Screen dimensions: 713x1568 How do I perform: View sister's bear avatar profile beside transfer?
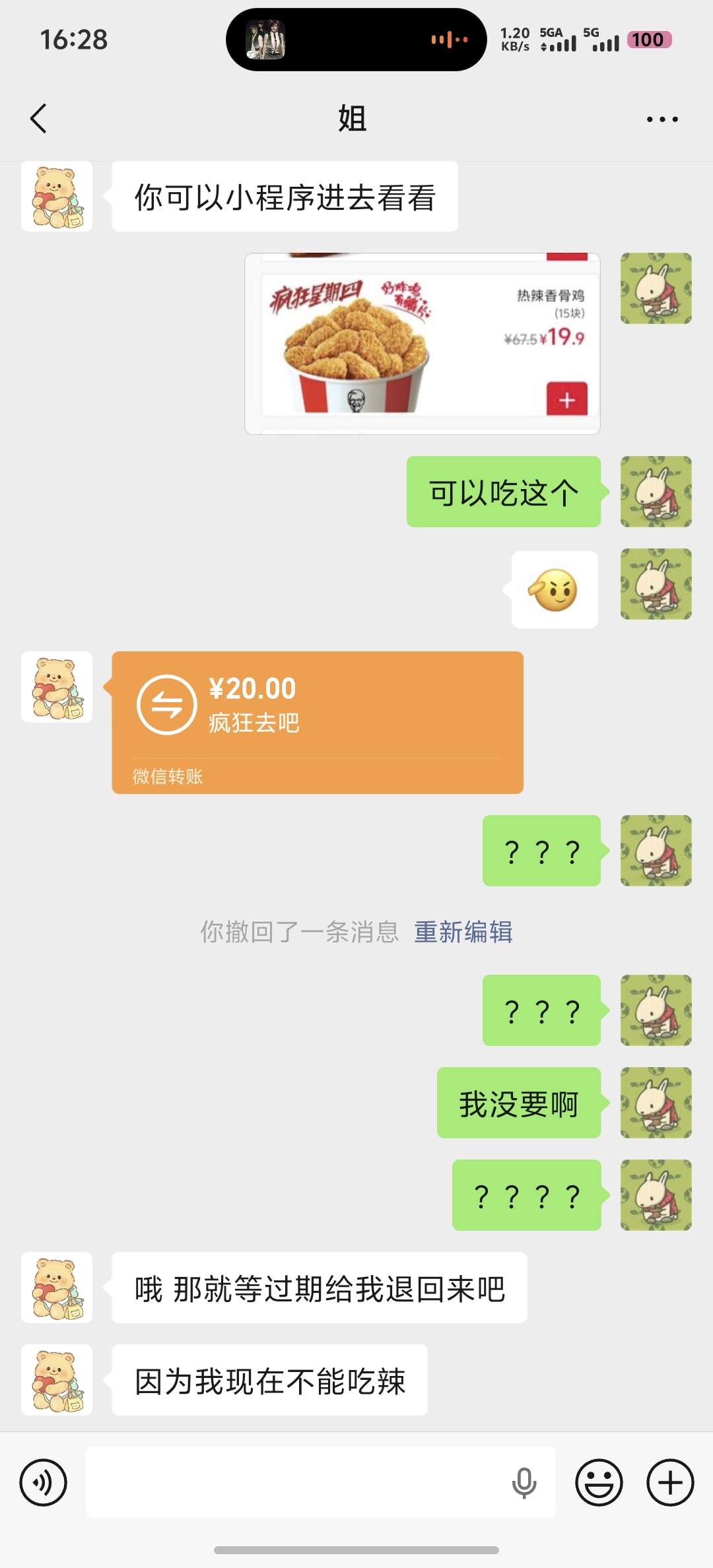[57, 687]
